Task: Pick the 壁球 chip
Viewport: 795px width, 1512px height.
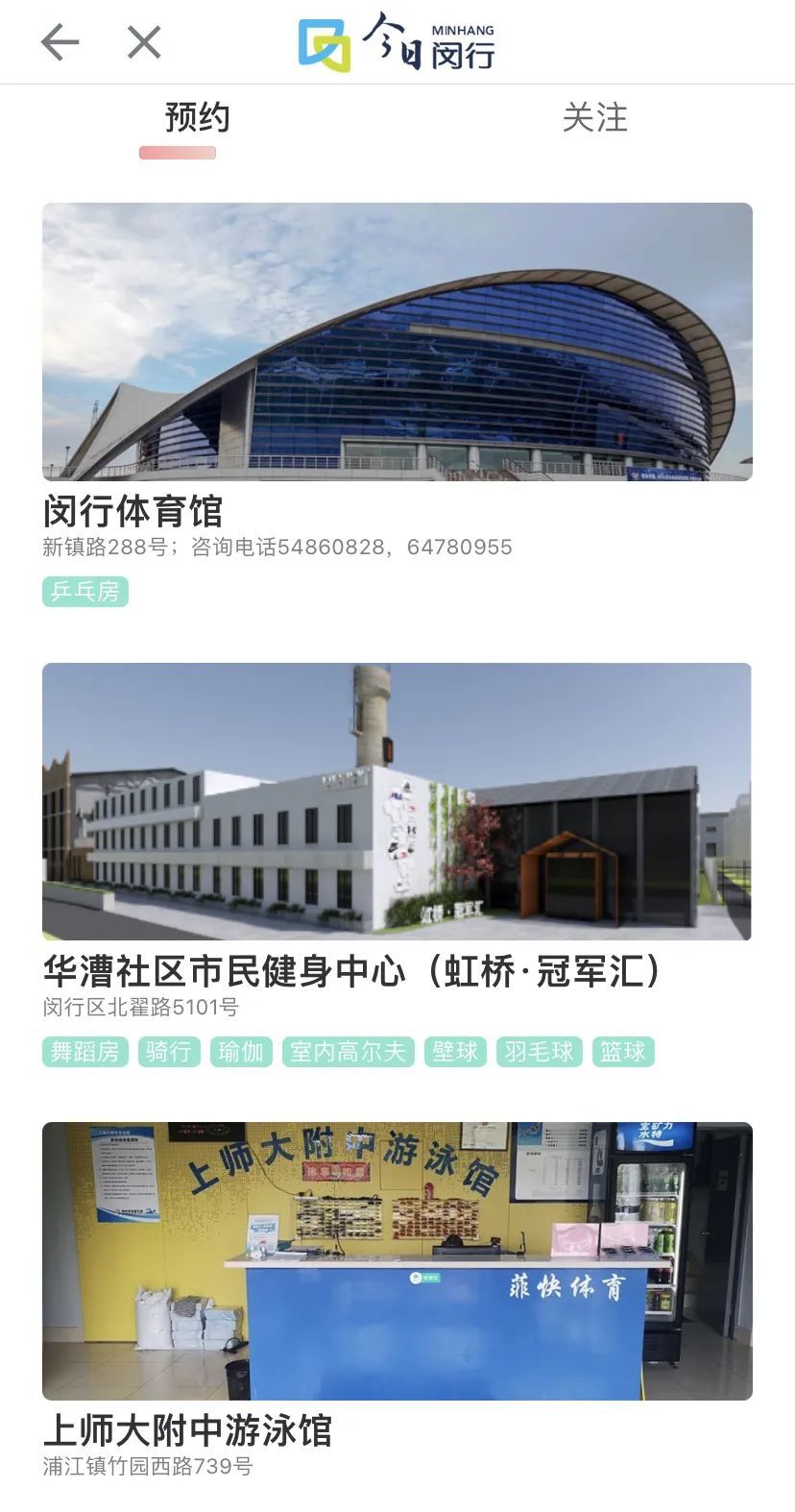Action: click(x=455, y=1052)
